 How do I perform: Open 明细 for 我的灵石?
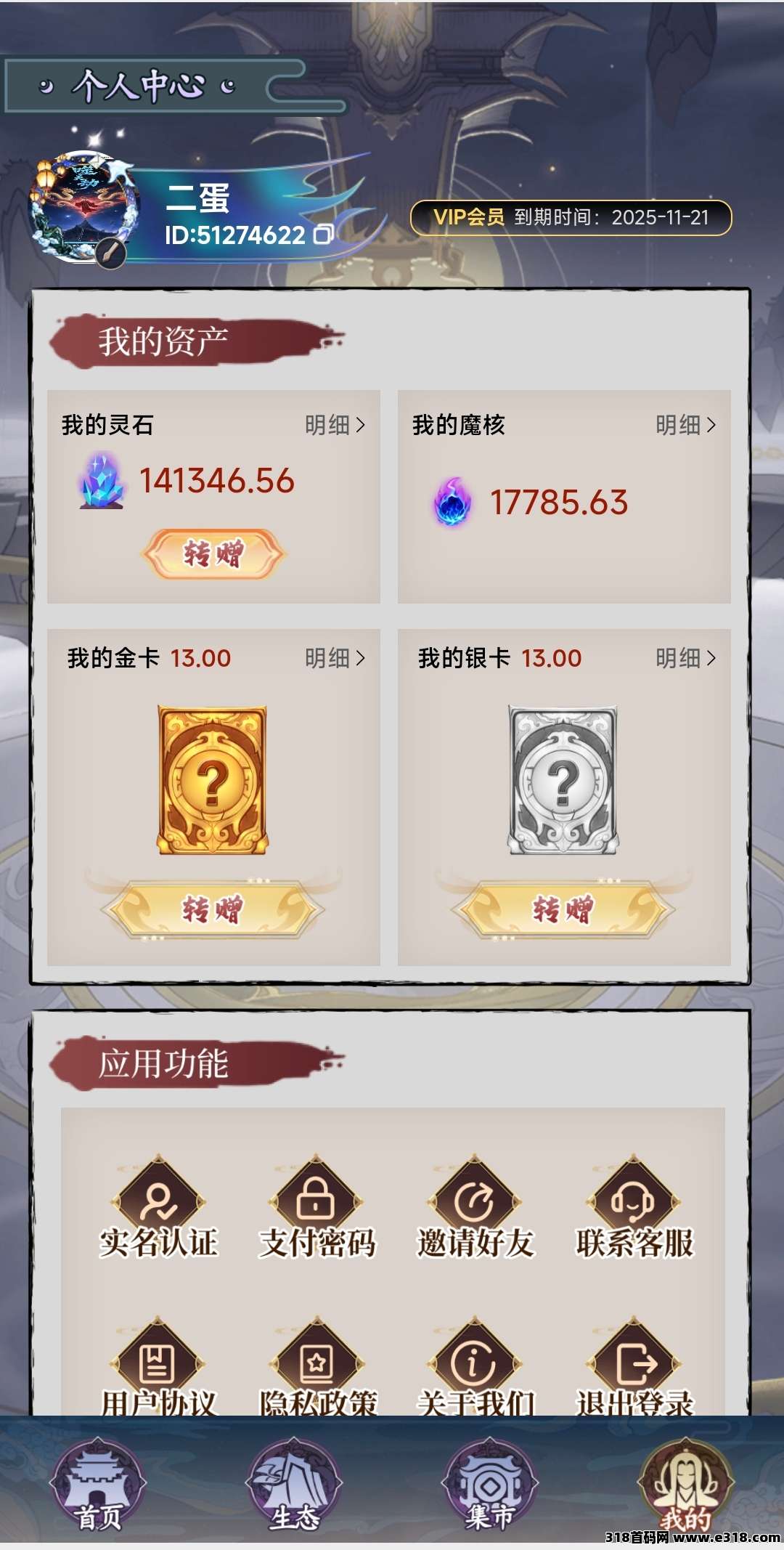335,425
